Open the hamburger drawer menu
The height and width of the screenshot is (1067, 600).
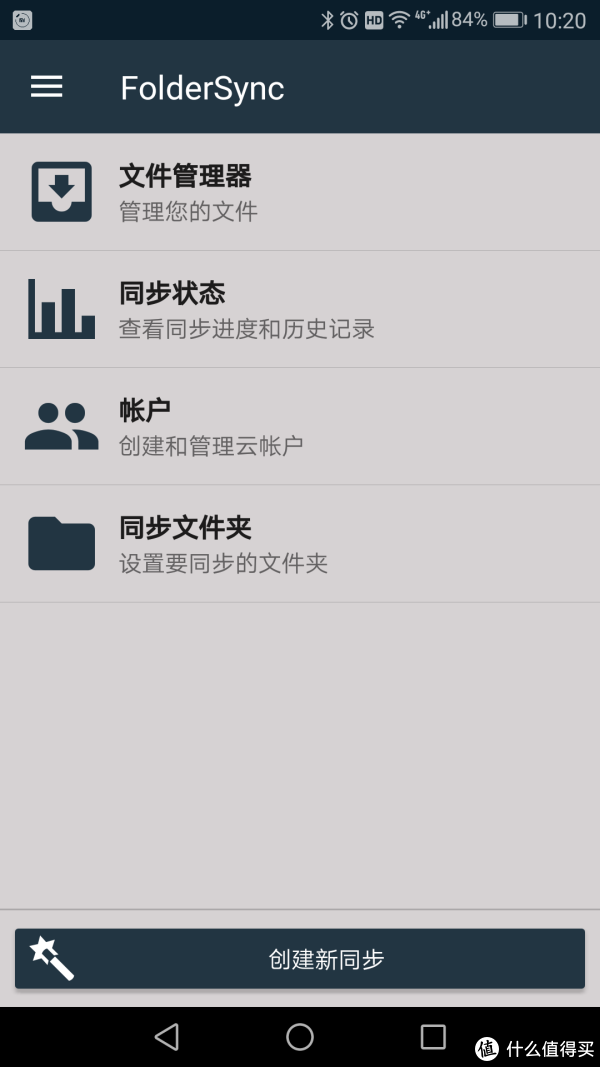[x=46, y=86]
